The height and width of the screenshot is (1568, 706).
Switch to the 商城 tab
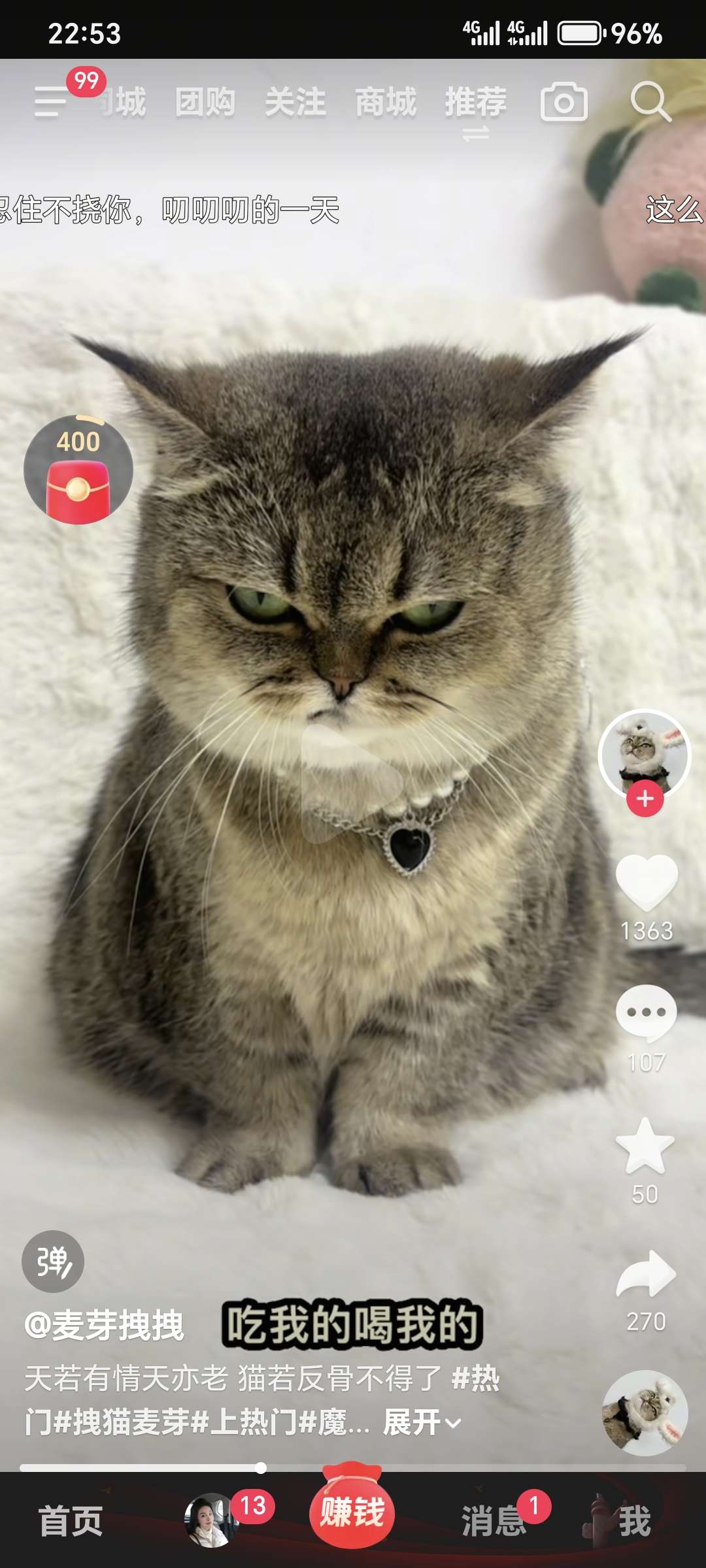tap(386, 103)
